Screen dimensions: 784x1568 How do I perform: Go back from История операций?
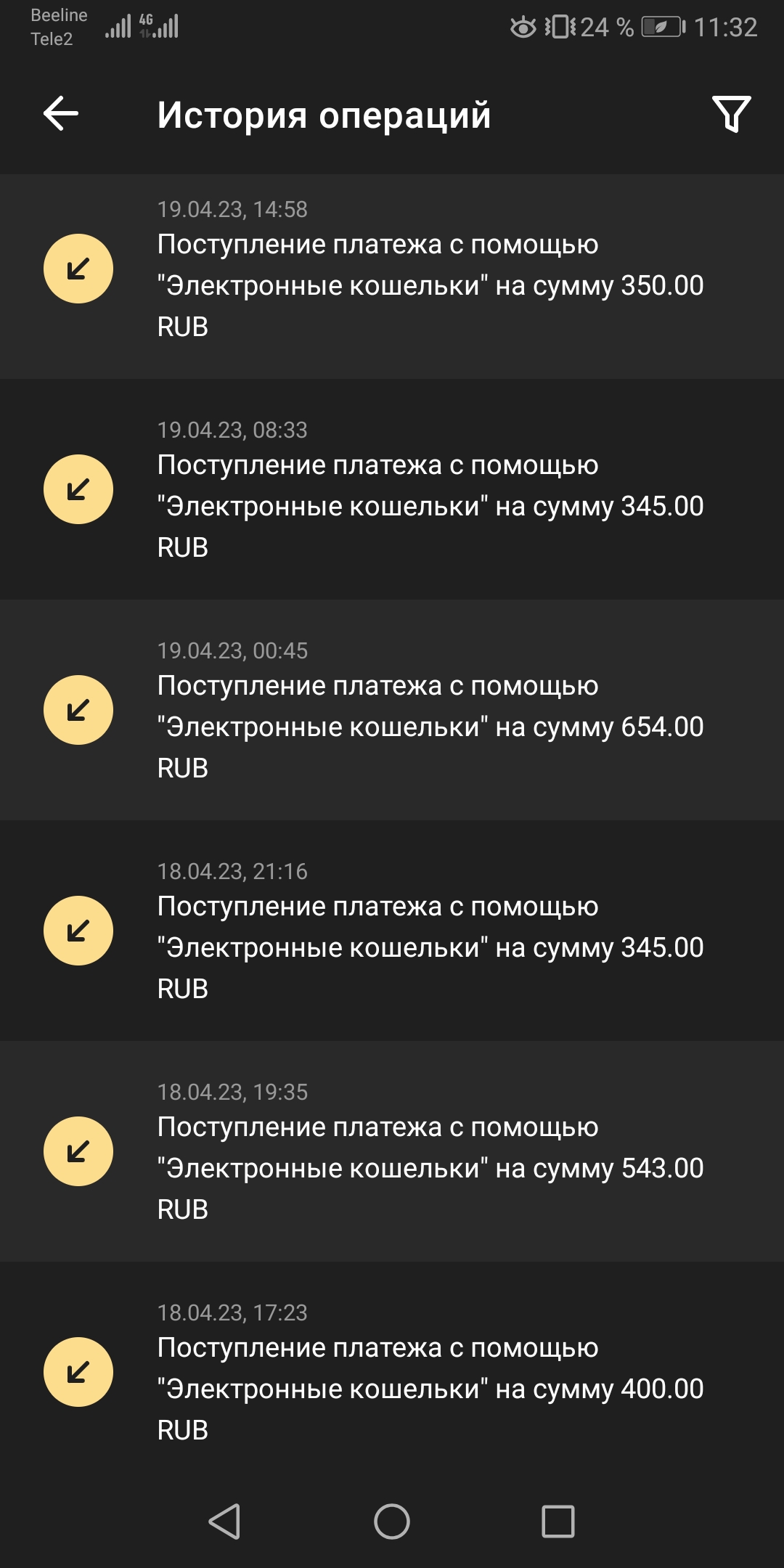tap(61, 114)
